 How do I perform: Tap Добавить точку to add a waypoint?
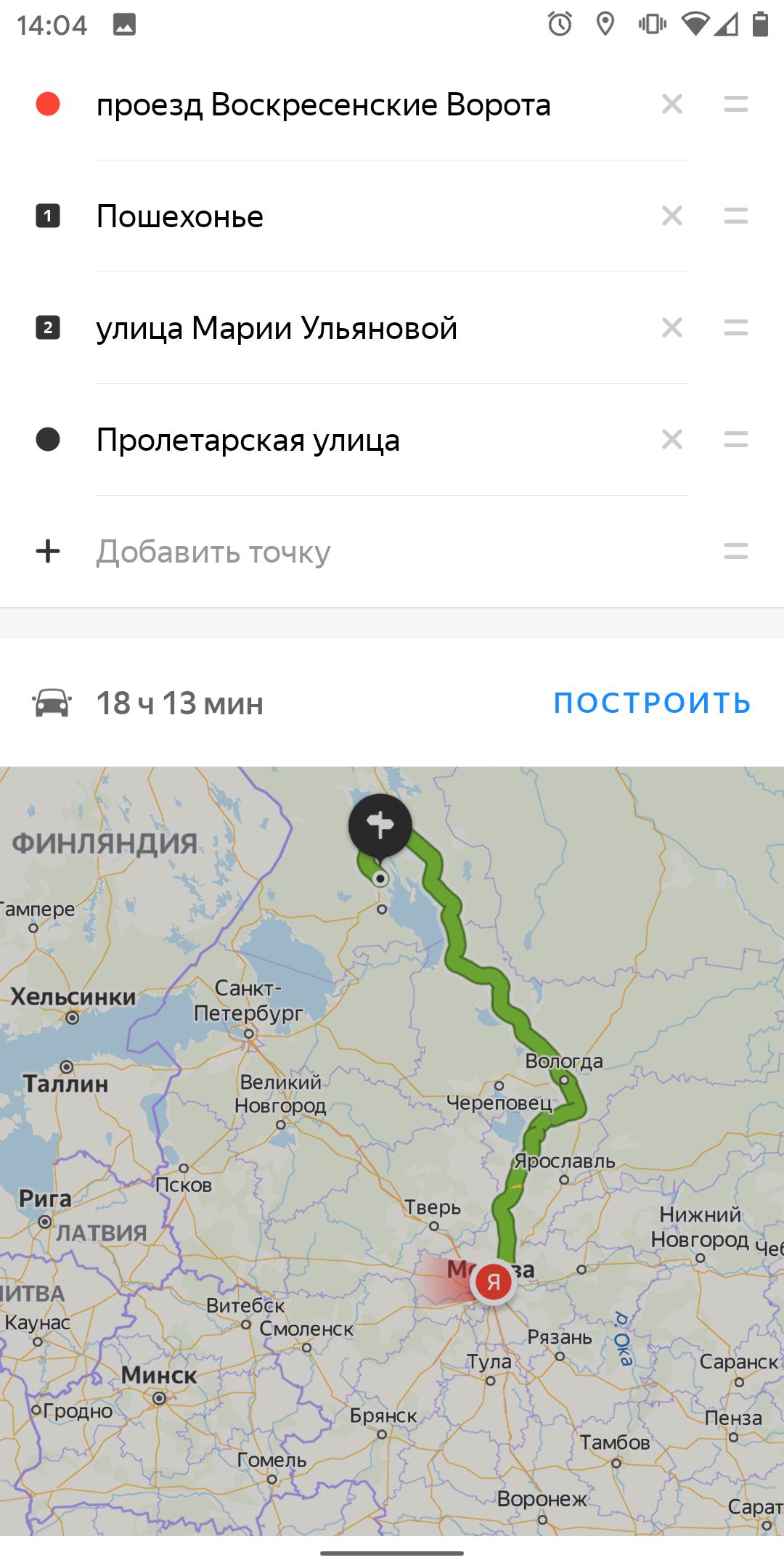click(x=213, y=552)
